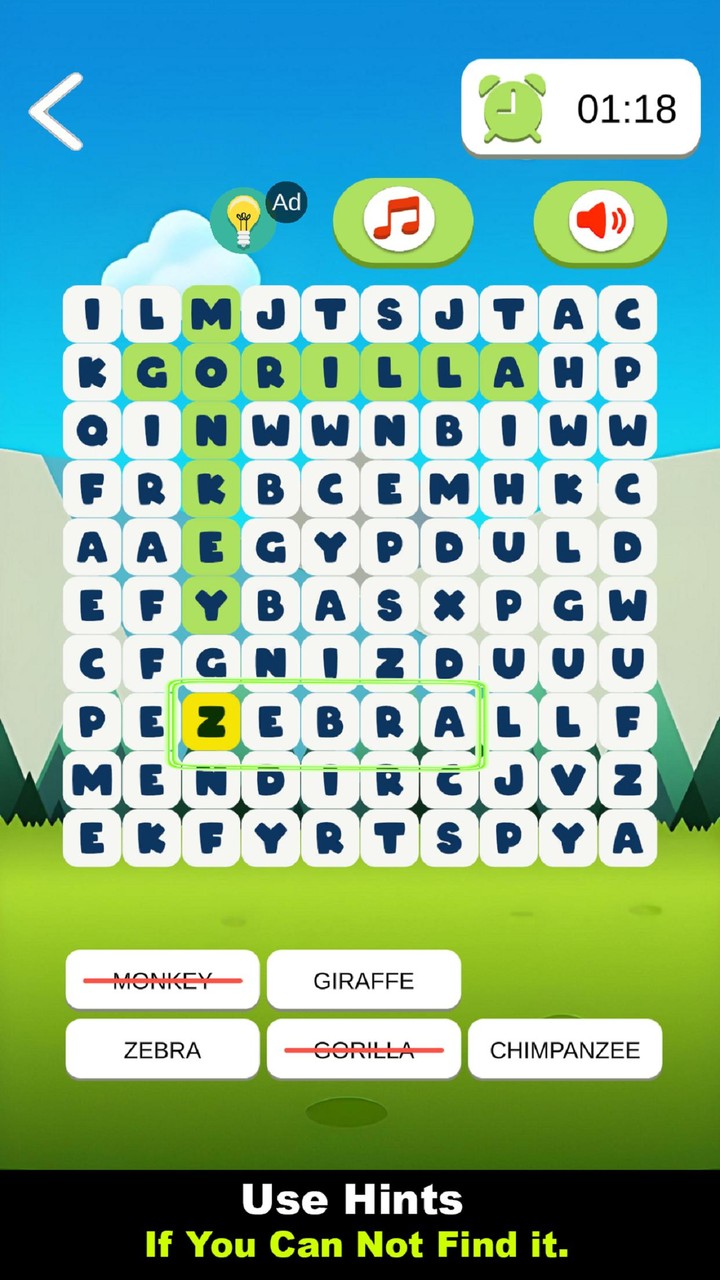The width and height of the screenshot is (720, 1280).
Task: Go back using the white arrow
Action: (56, 111)
